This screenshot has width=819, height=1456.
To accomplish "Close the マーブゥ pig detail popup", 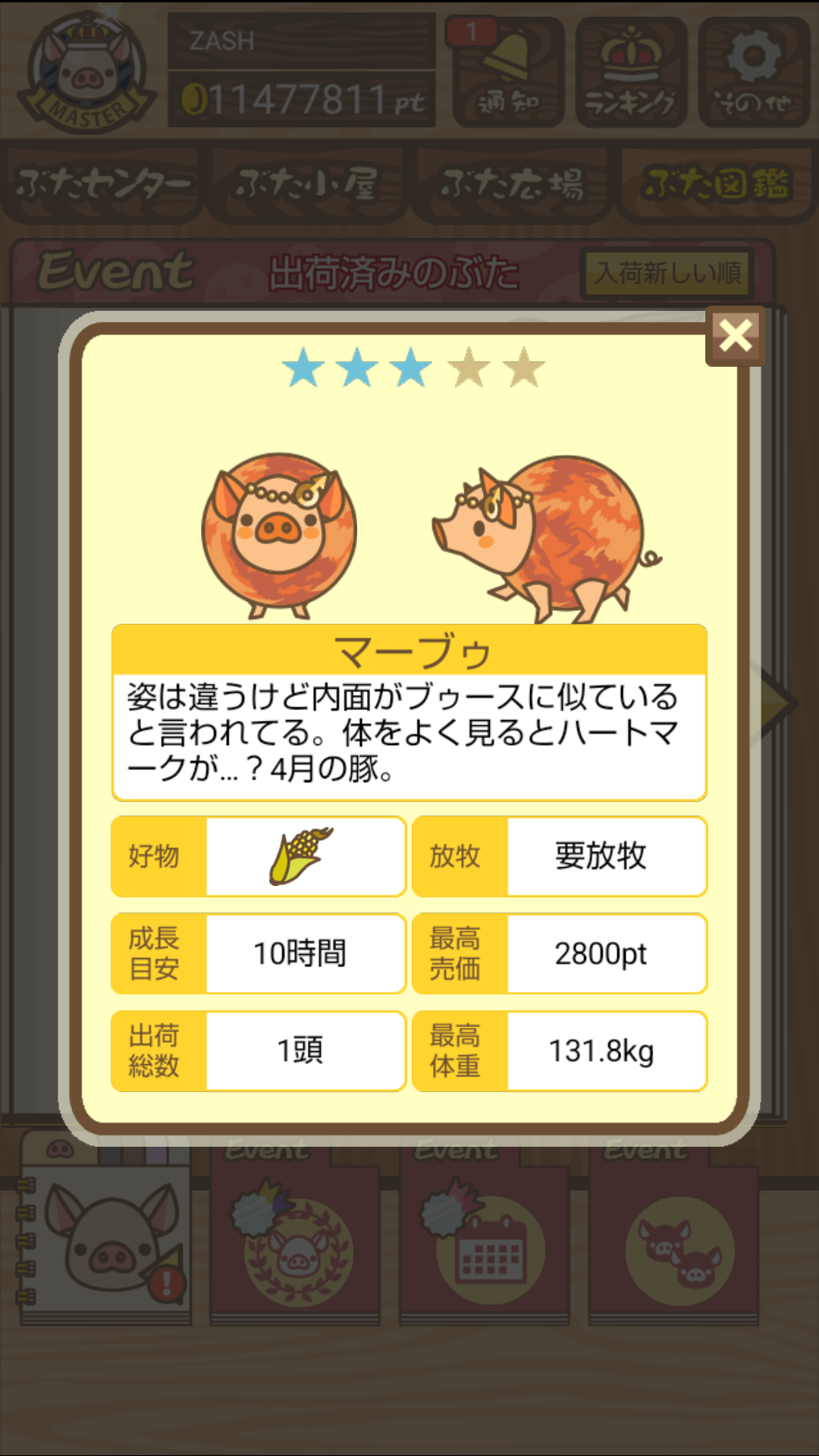I will [x=735, y=336].
